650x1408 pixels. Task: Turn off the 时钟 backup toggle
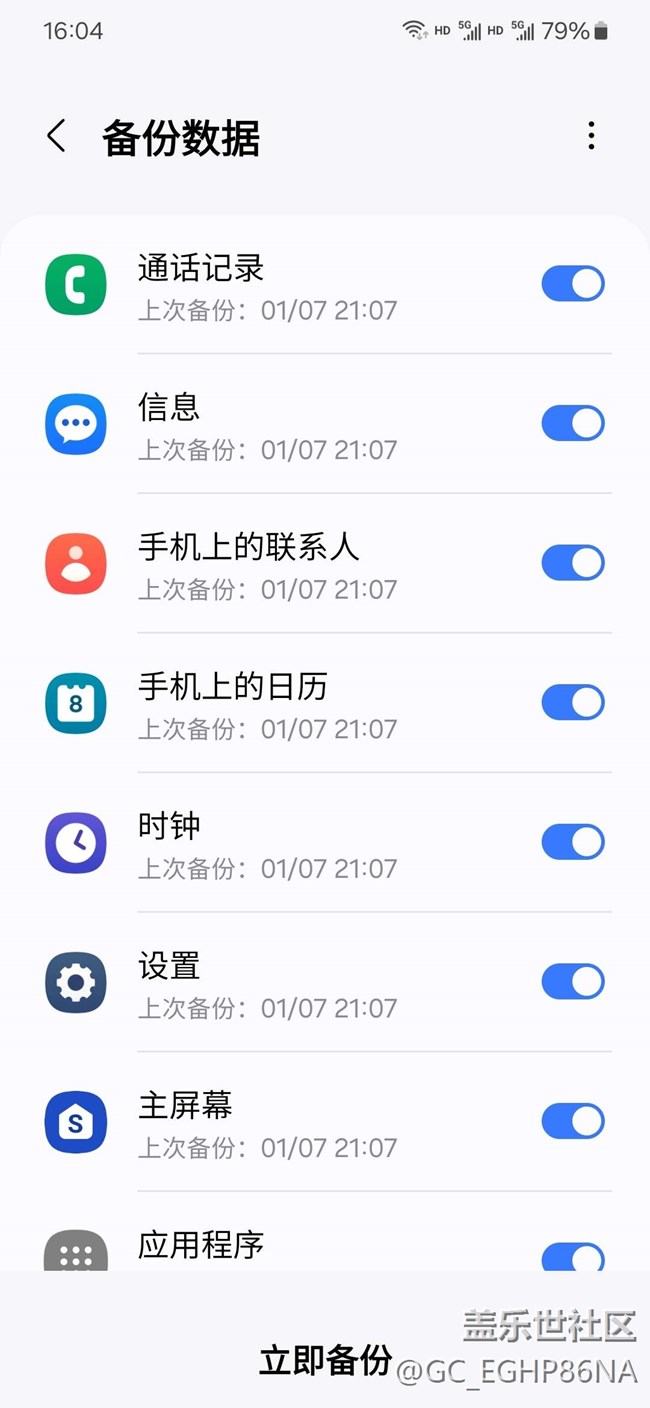[573, 842]
